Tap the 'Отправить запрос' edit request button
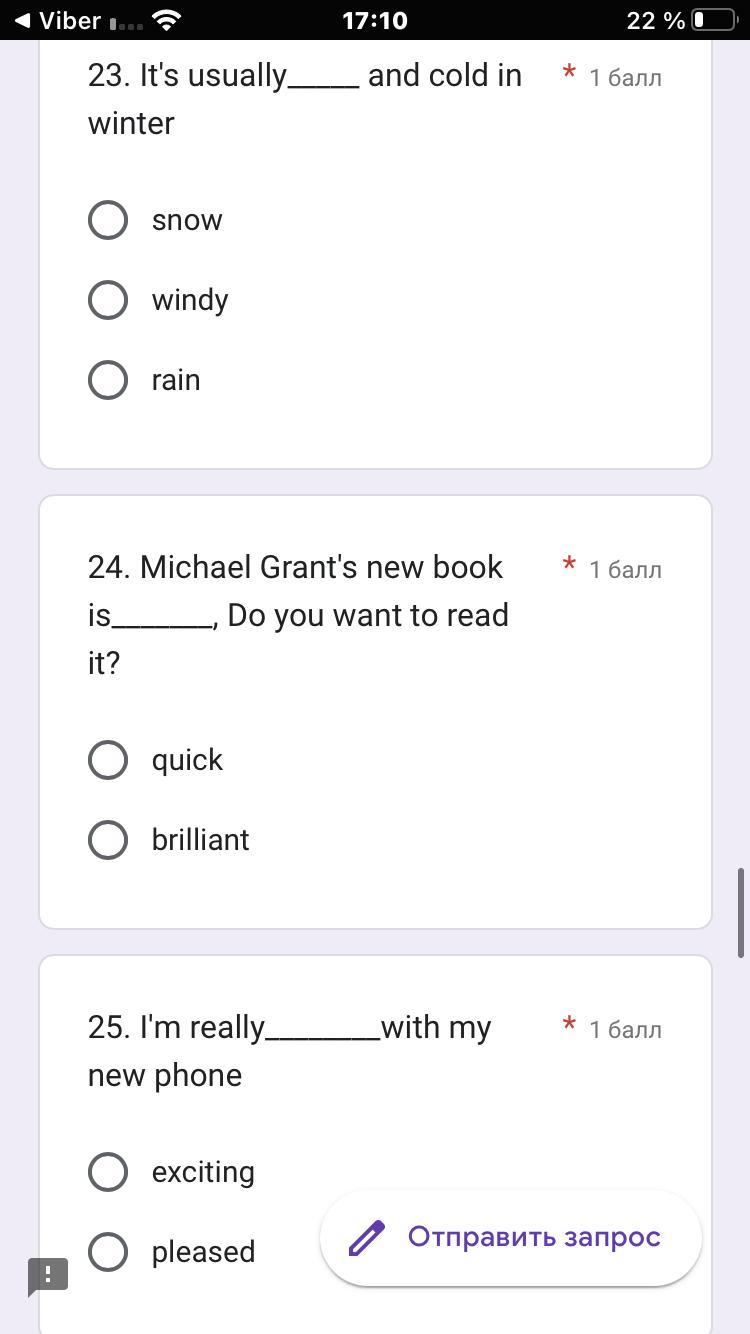This screenshot has width=750, height=1334. tap(511, 1238)
